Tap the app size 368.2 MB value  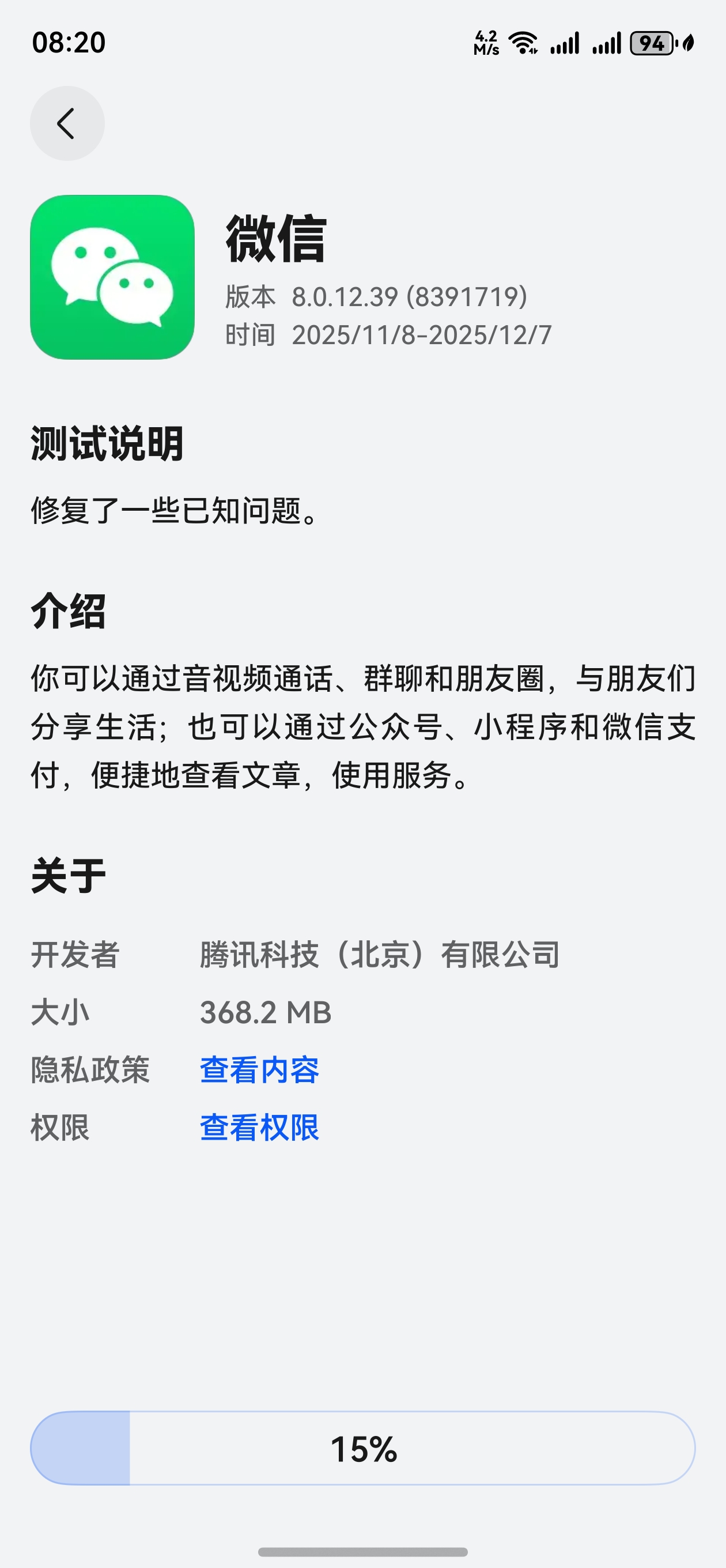[264, 1011]
